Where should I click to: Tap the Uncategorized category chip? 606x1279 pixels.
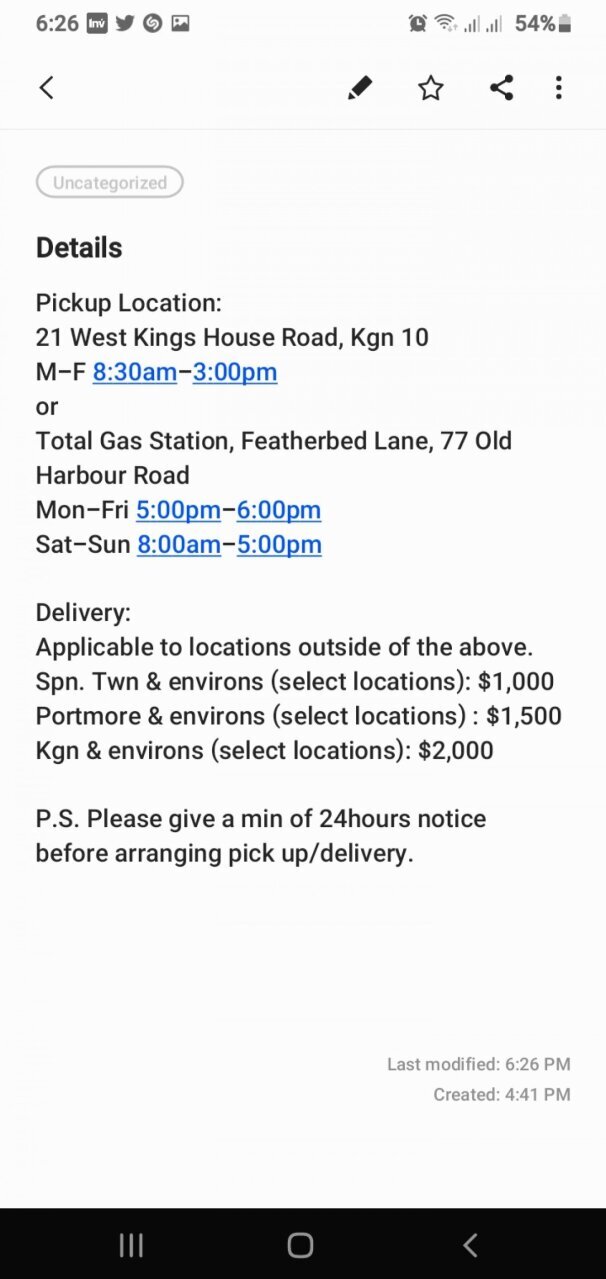point(110,183)
